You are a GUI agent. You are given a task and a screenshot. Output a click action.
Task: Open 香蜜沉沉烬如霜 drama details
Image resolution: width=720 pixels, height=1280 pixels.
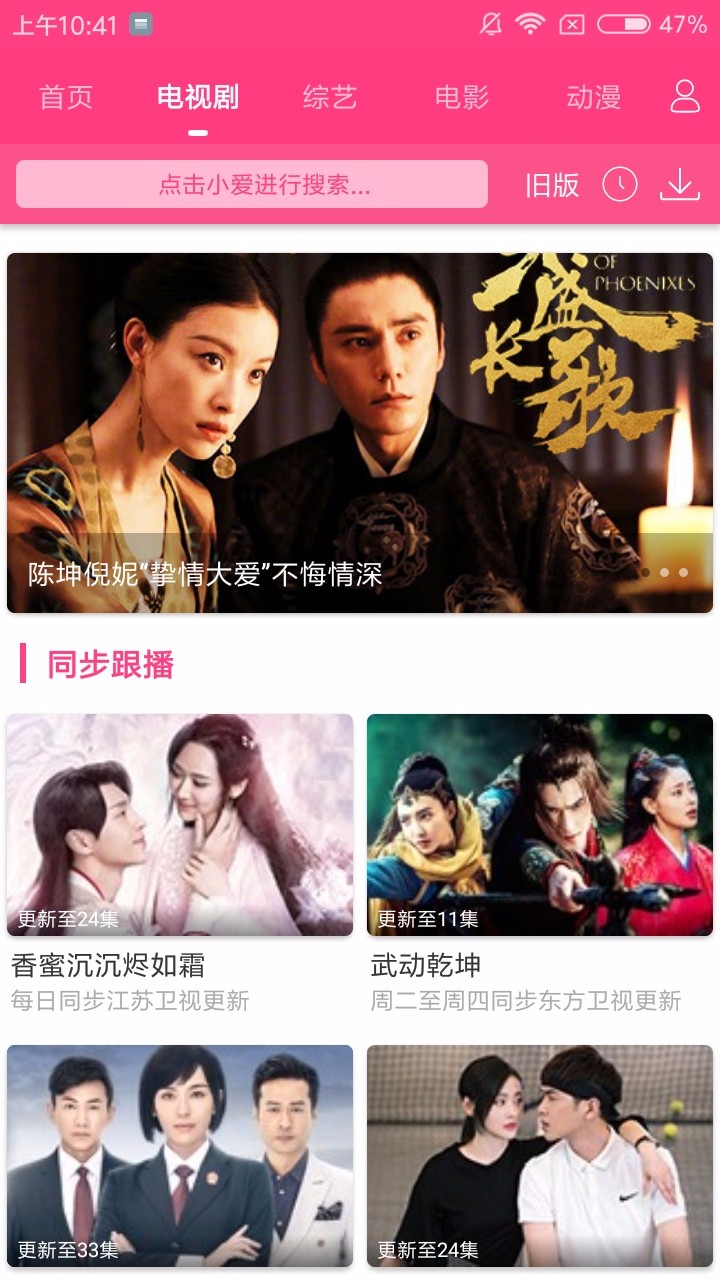180,825
